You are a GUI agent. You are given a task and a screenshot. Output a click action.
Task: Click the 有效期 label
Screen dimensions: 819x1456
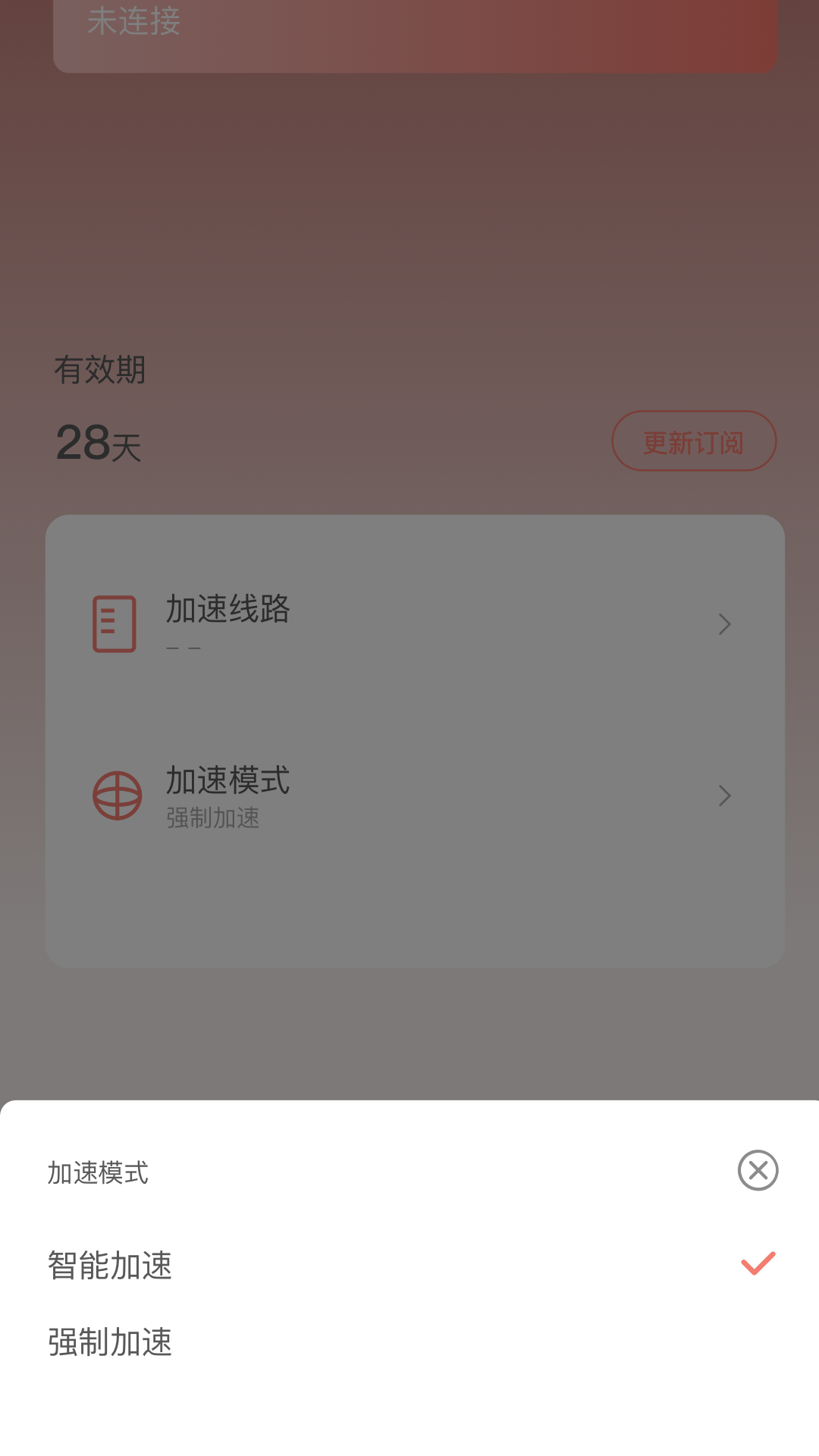tap(101, 370)
